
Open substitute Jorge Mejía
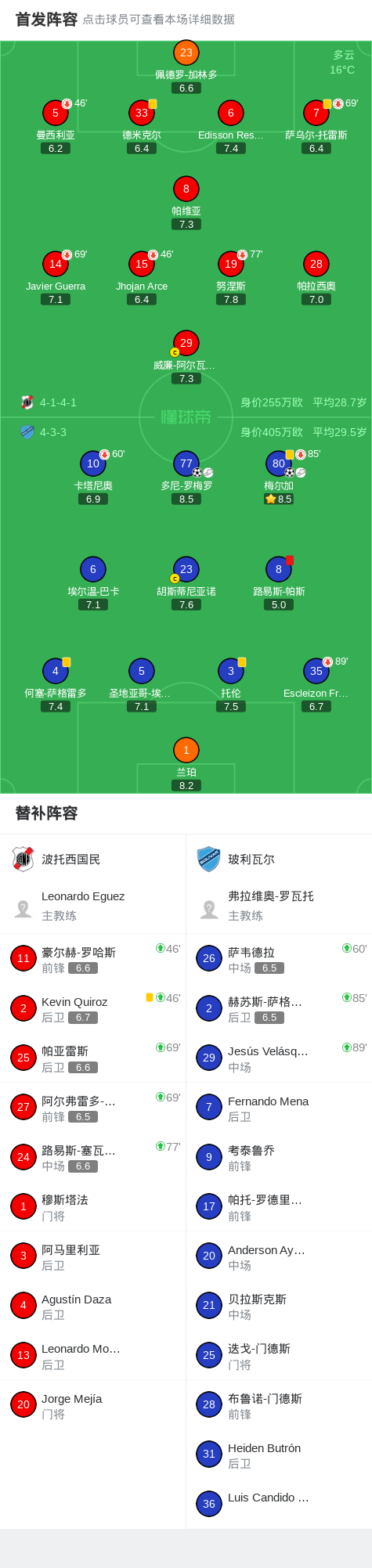click(92, 1404)
